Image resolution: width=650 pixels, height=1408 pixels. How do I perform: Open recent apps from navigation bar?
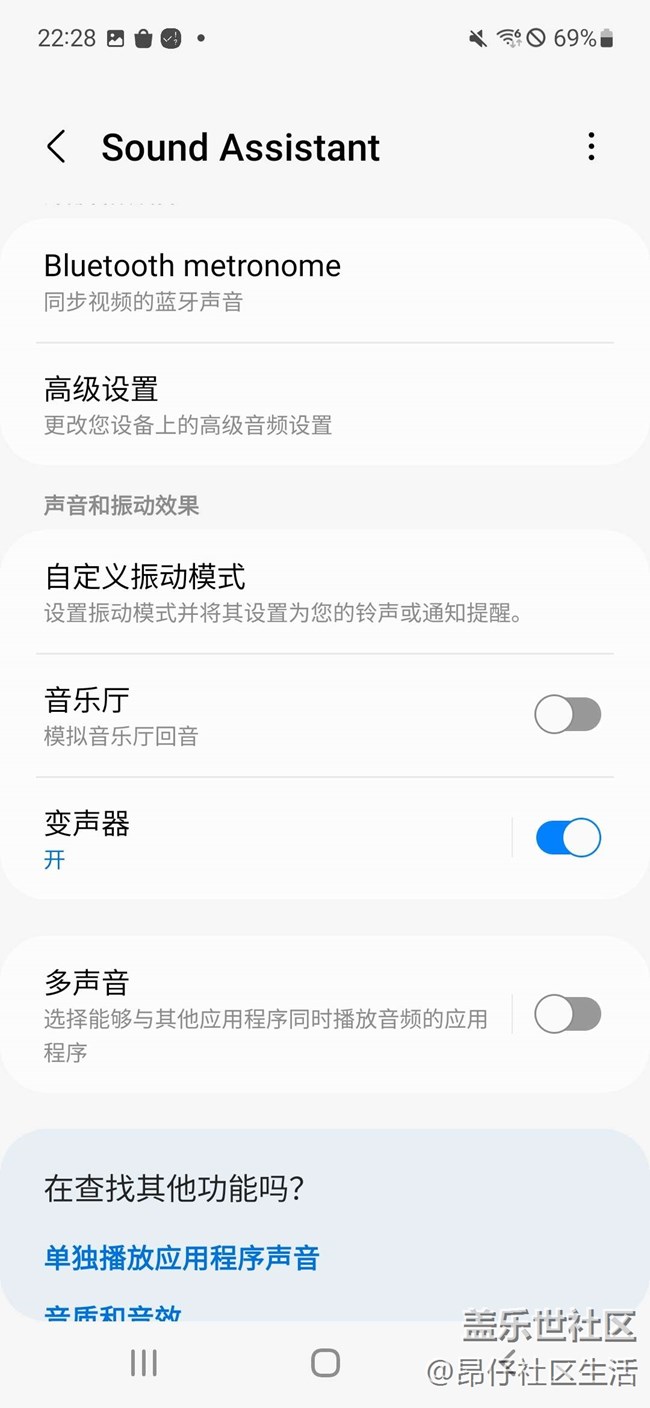(144, 1362)
